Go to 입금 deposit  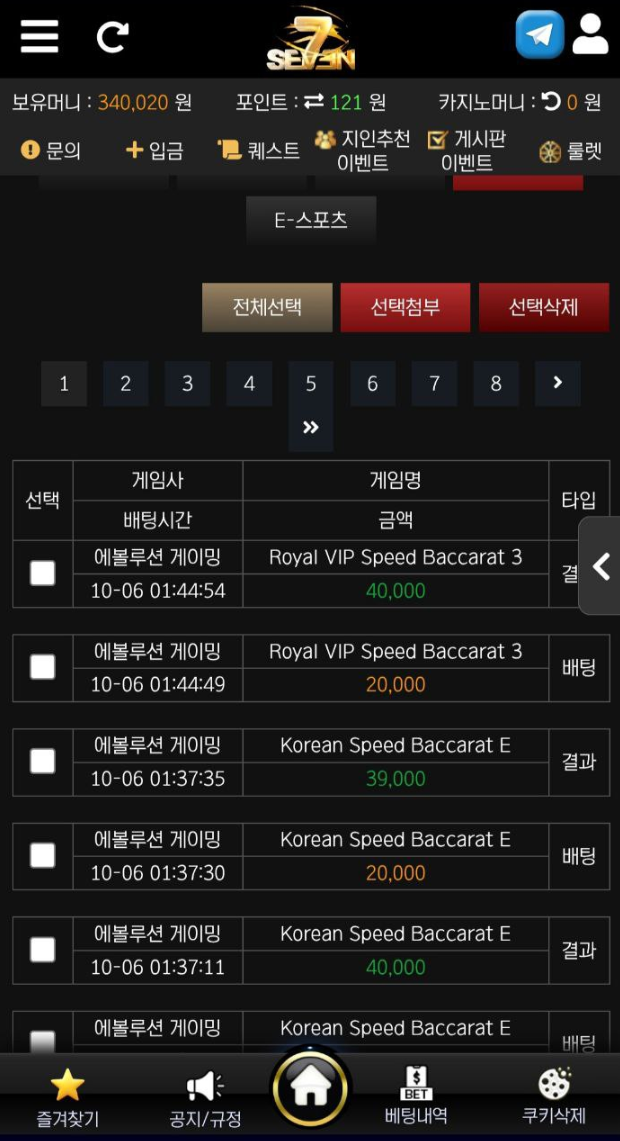pos(154,151)
